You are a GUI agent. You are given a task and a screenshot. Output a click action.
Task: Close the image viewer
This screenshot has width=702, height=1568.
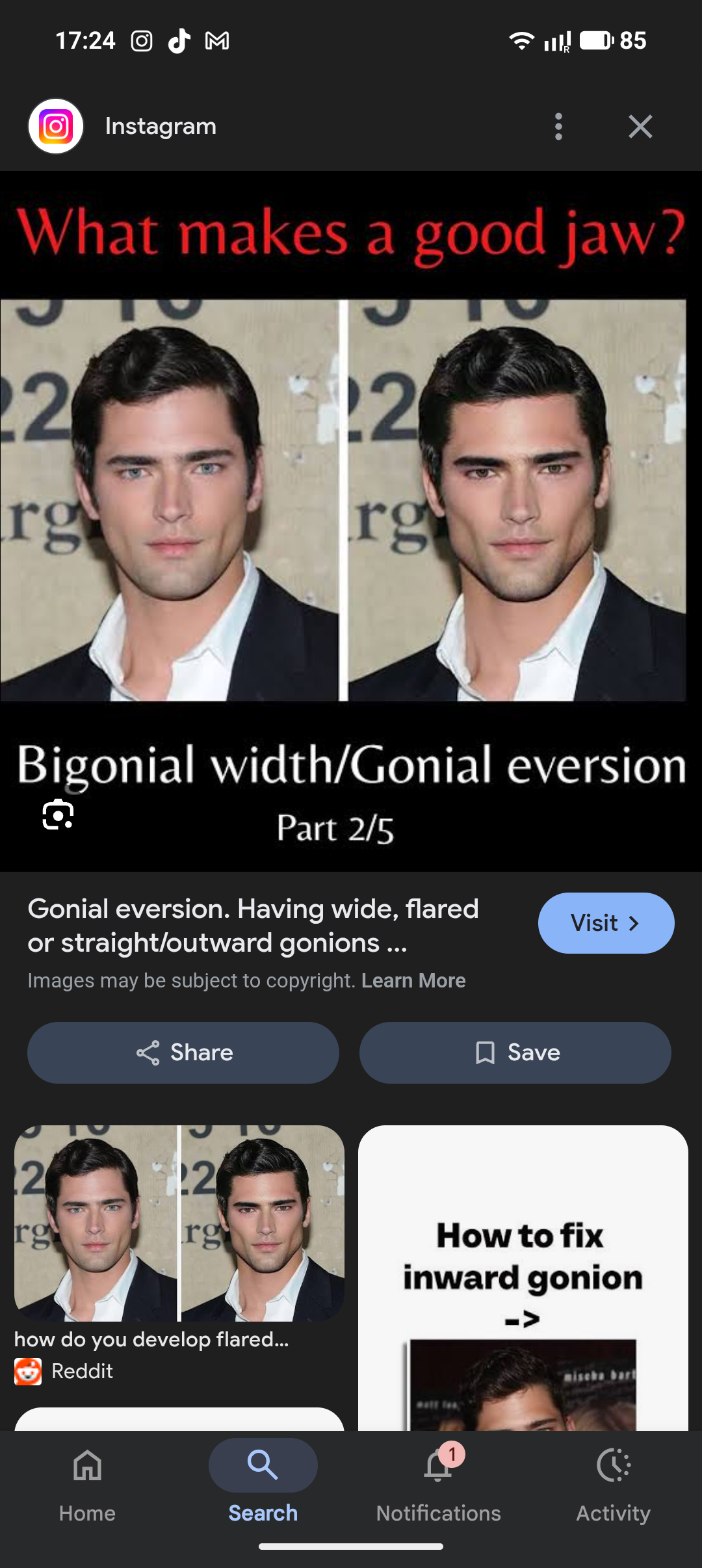click(640, 127)
